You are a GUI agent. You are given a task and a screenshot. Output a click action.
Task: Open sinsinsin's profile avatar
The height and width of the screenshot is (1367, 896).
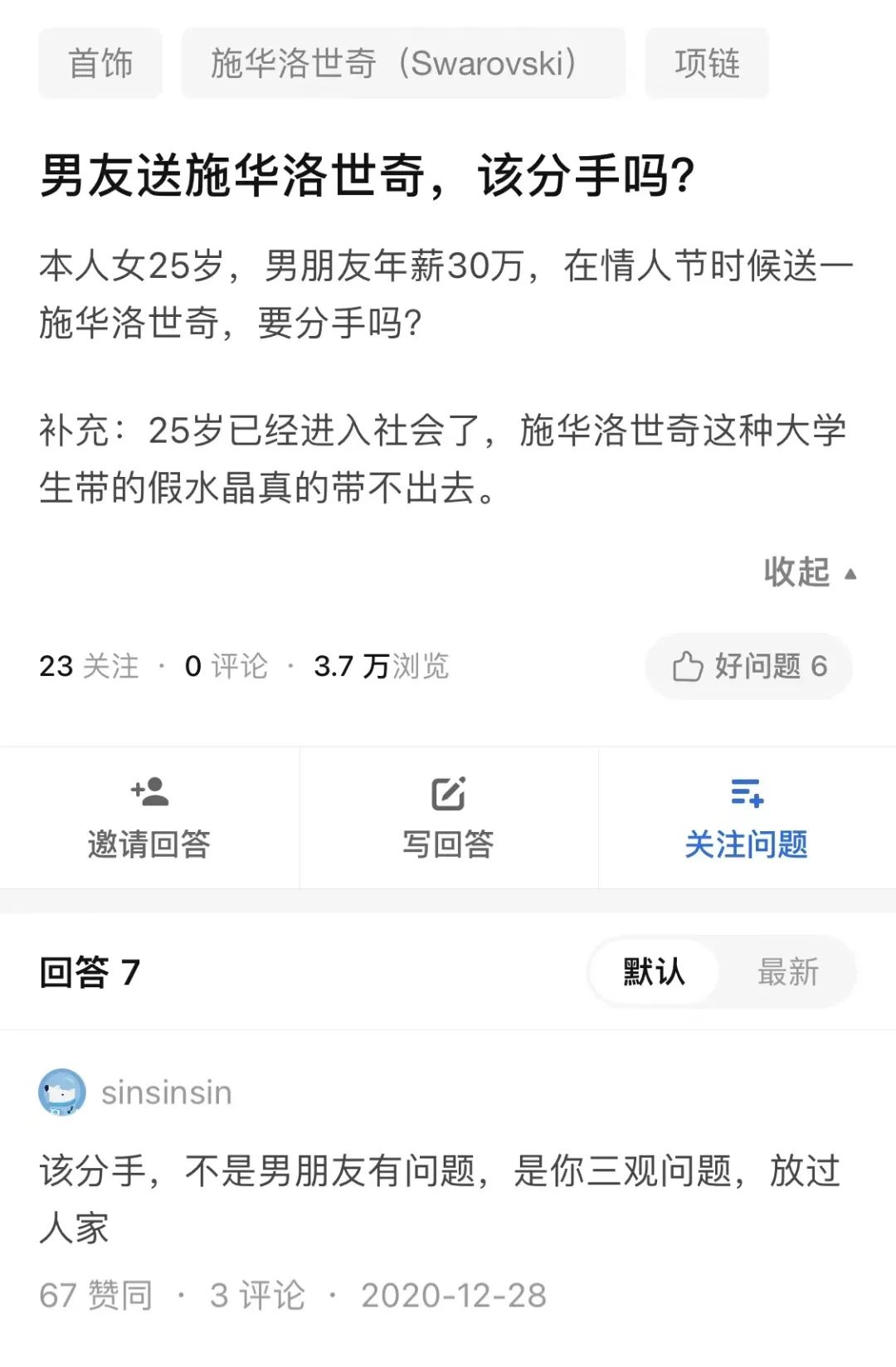click(x=62, y=1092)
